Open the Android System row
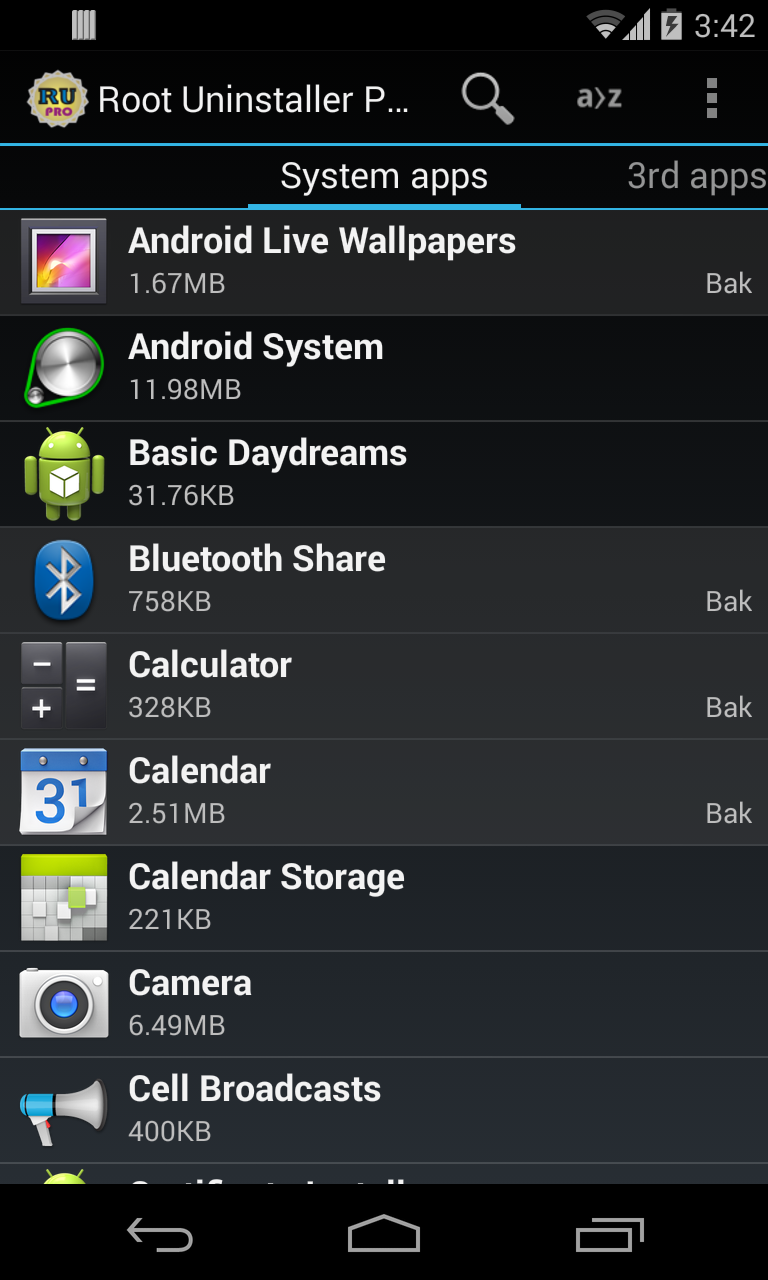Image resolution: width=768 pixels, height=1280 pixels. 384,368
